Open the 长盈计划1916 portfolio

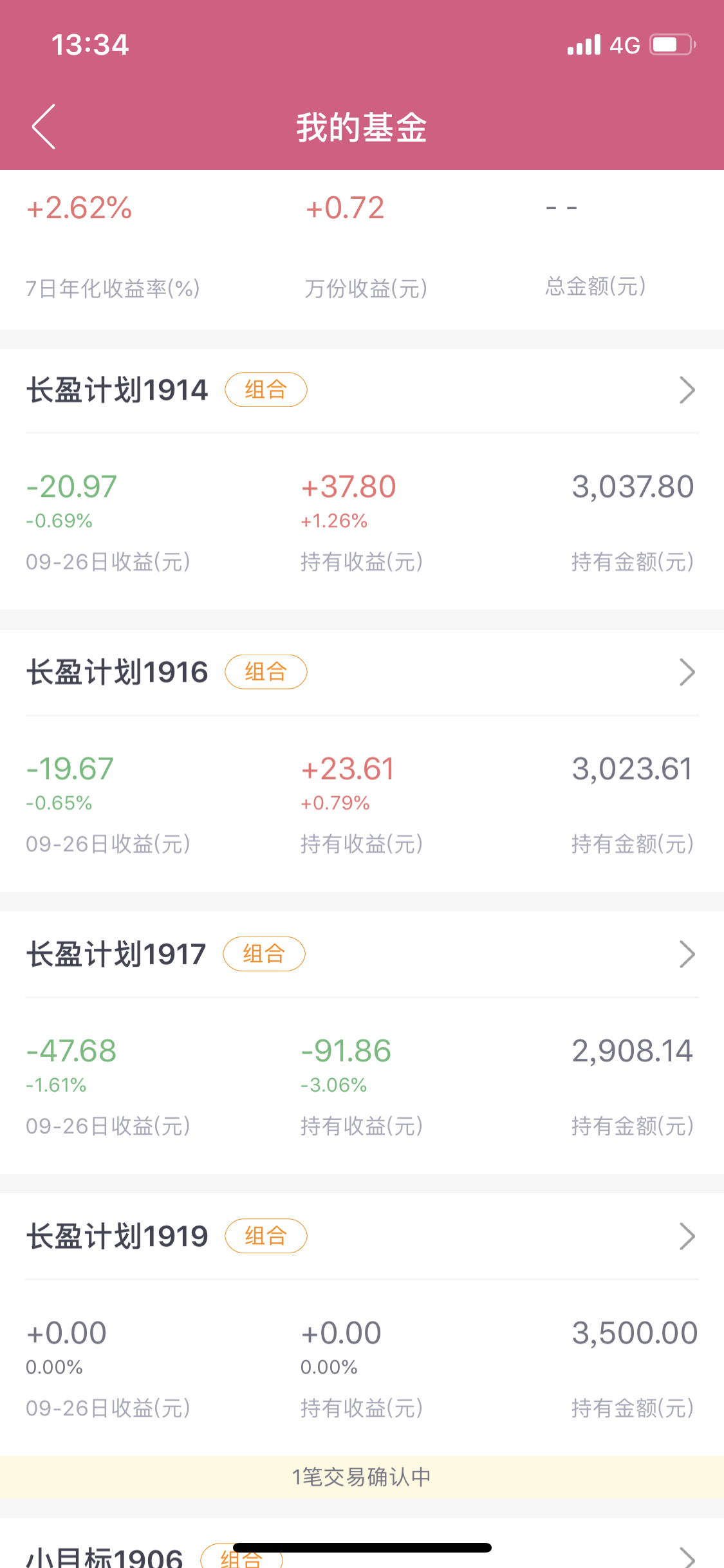coord(362,672)
